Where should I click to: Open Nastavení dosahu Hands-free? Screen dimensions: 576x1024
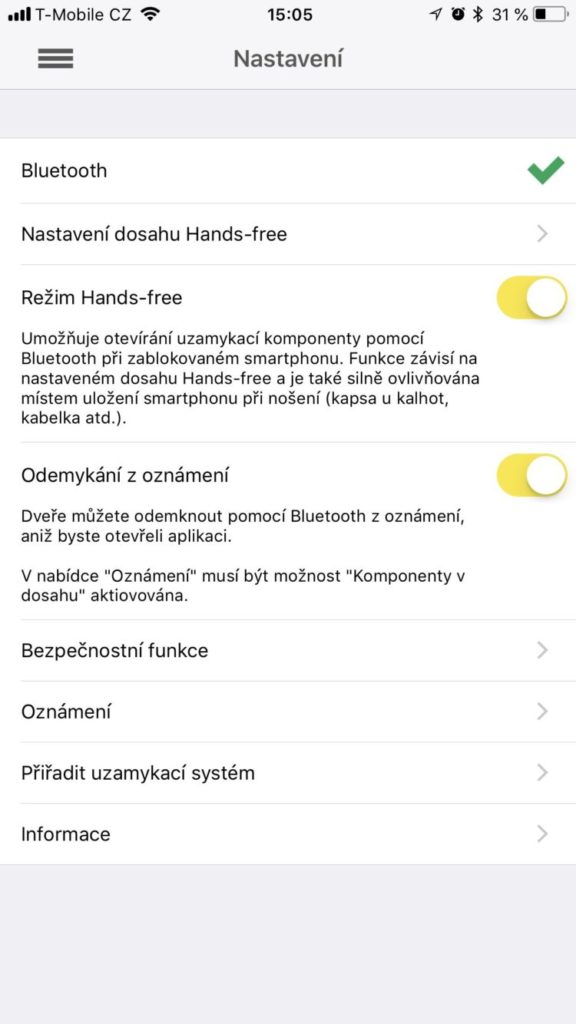click(288, 234)
